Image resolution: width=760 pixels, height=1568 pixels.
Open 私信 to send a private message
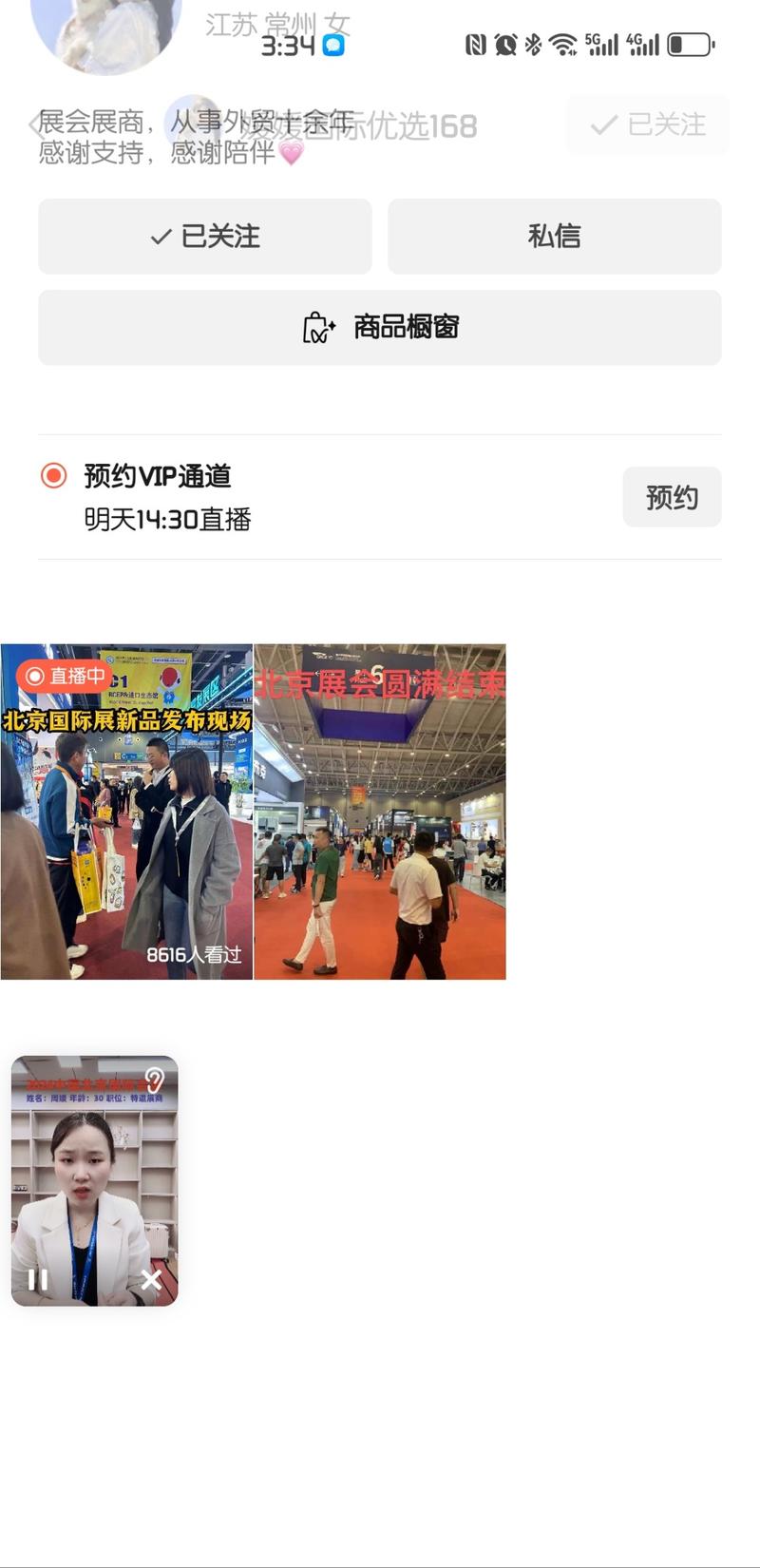554,237
